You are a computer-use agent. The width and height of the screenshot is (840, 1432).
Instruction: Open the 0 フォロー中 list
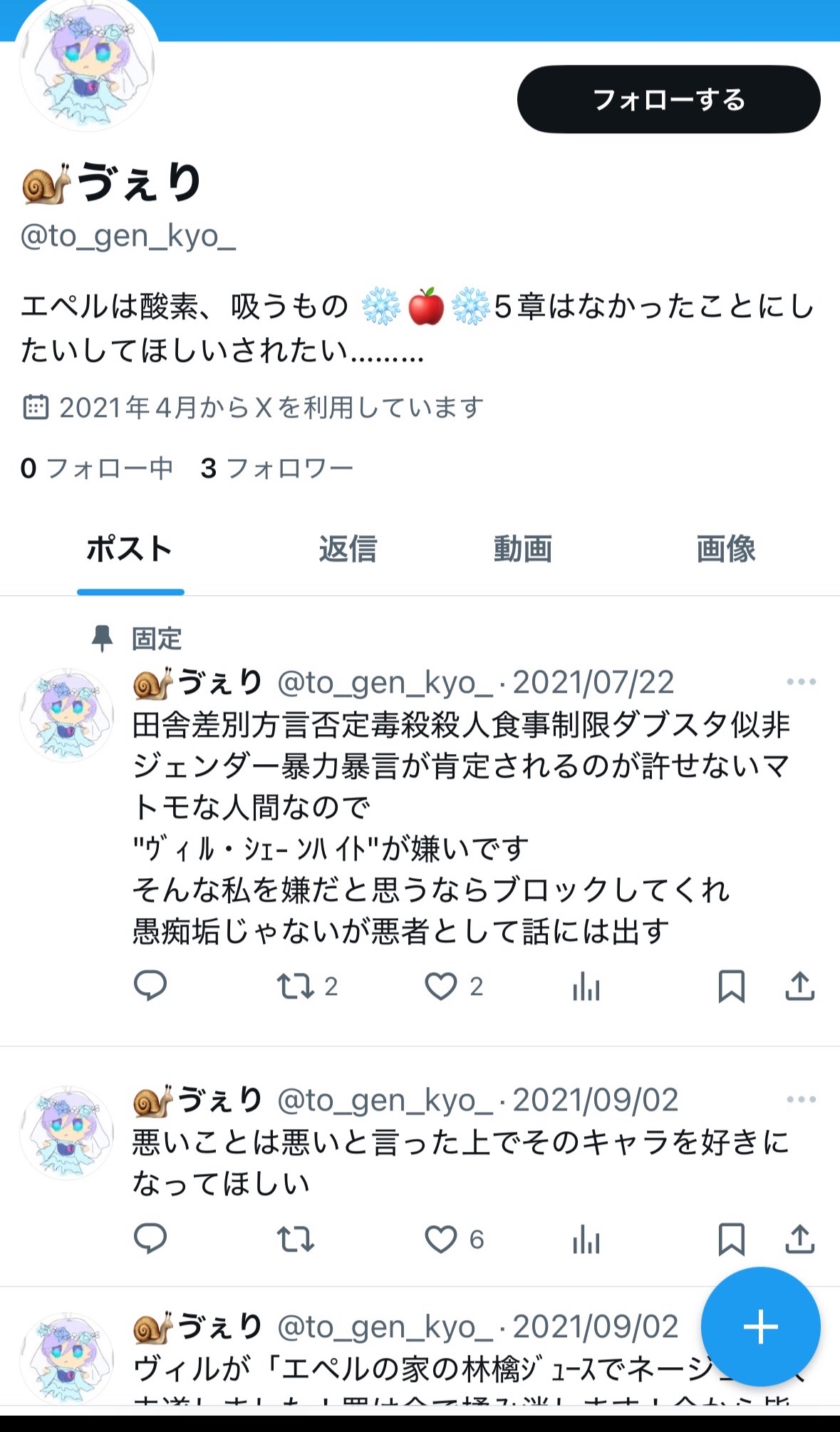pyautogui.click(x=97, y=468)
